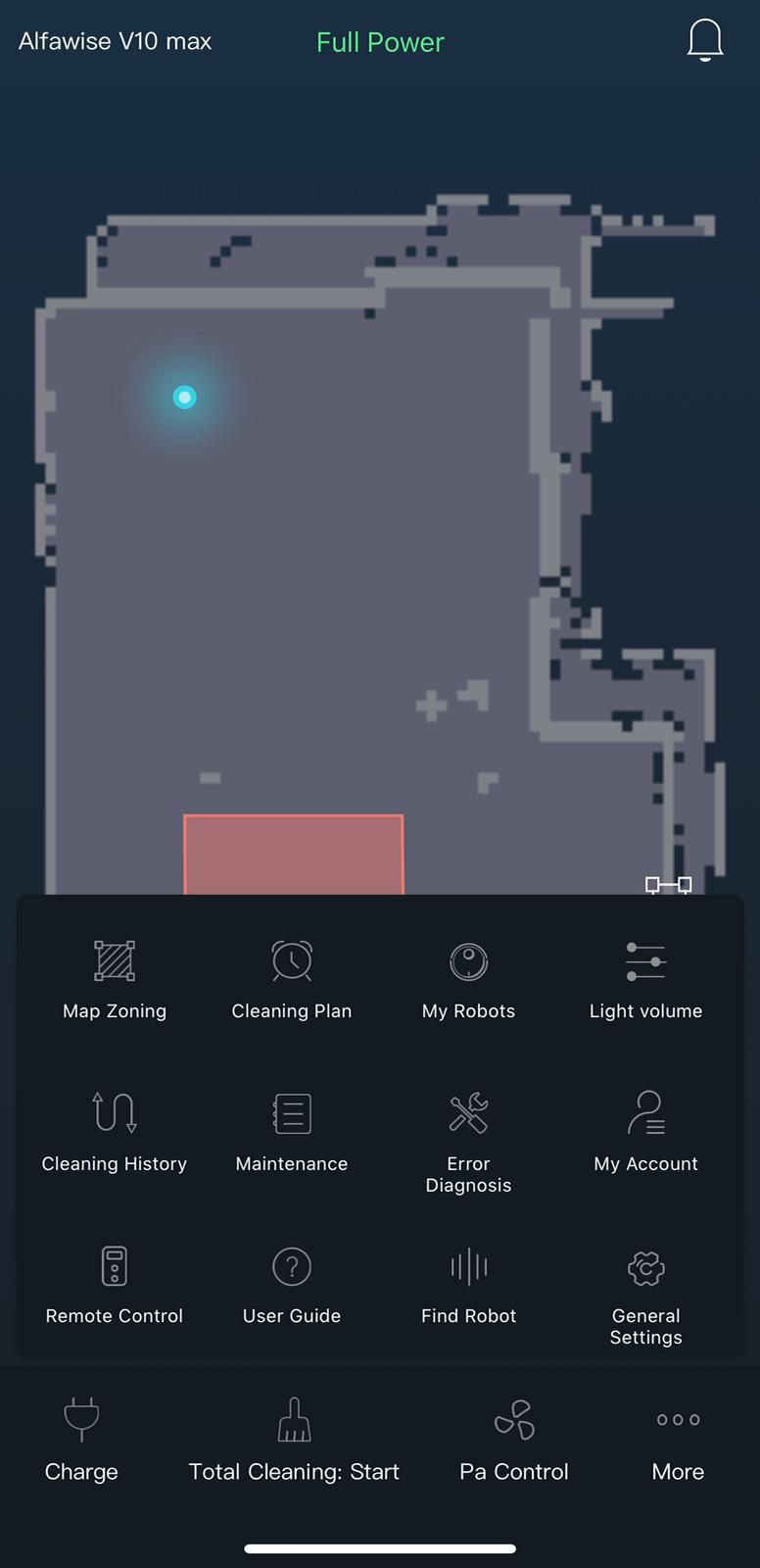Open Cleaning Plan schedule
The image size is (760, 1568).
pyautogui.click(x=292, y=980)
